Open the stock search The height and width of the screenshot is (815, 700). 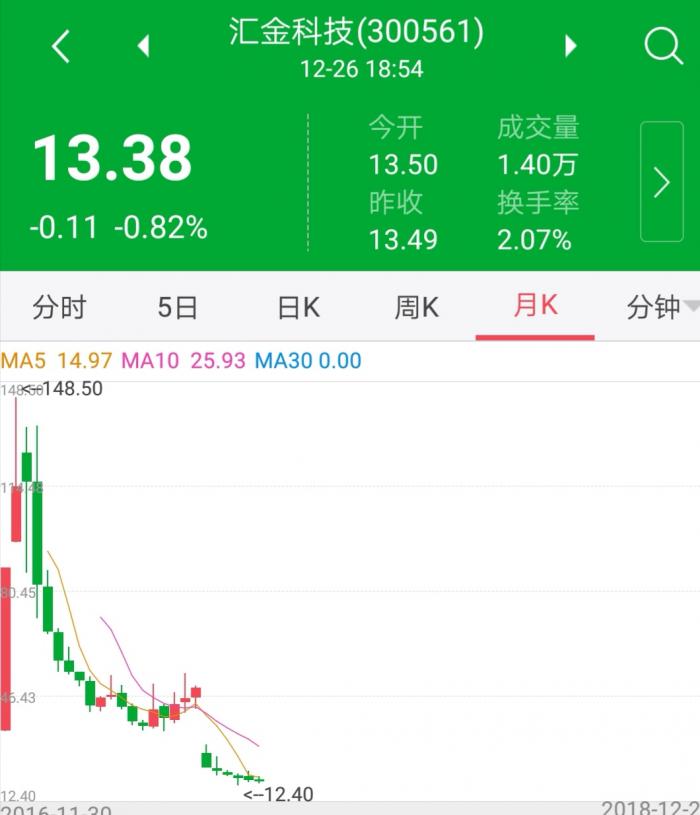(662, 46)
